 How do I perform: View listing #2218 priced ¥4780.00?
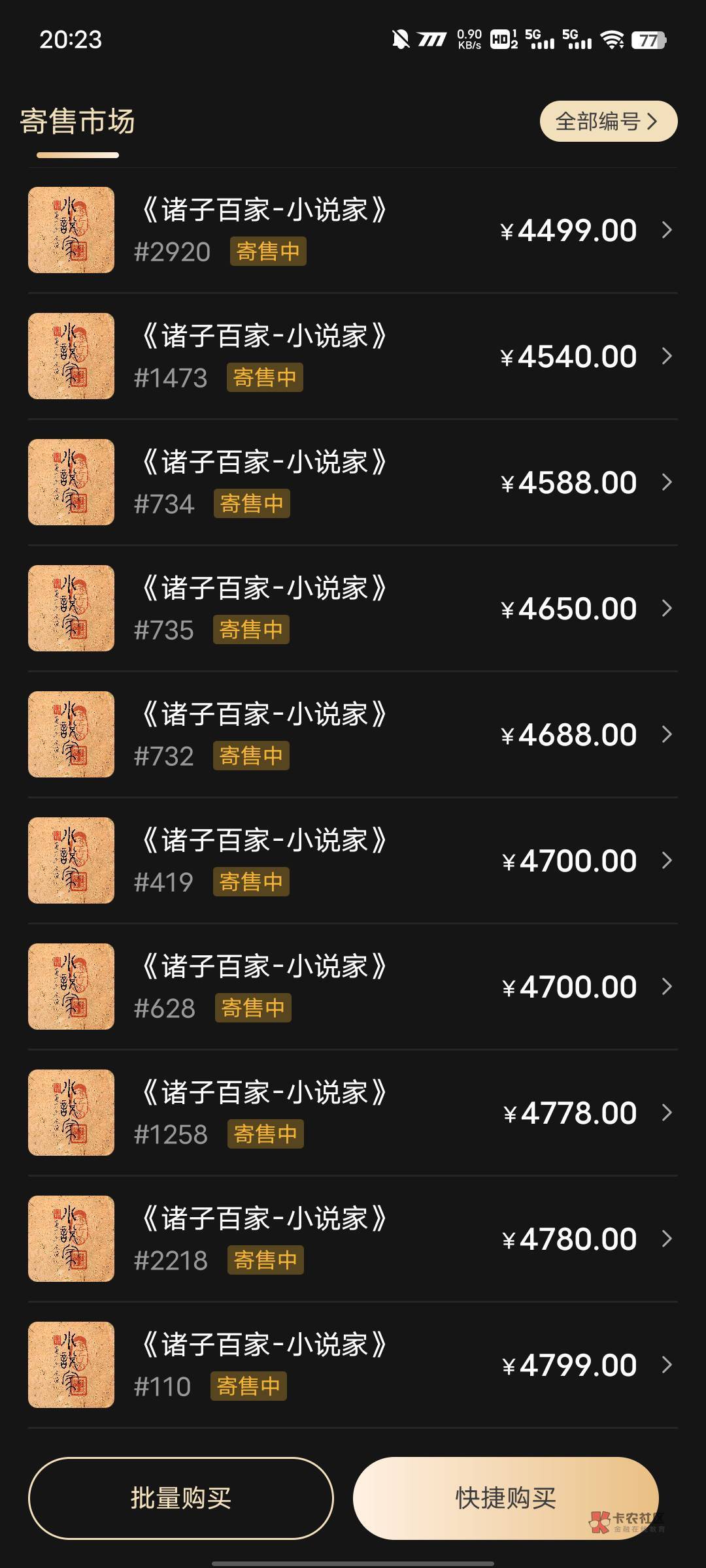353,1239
